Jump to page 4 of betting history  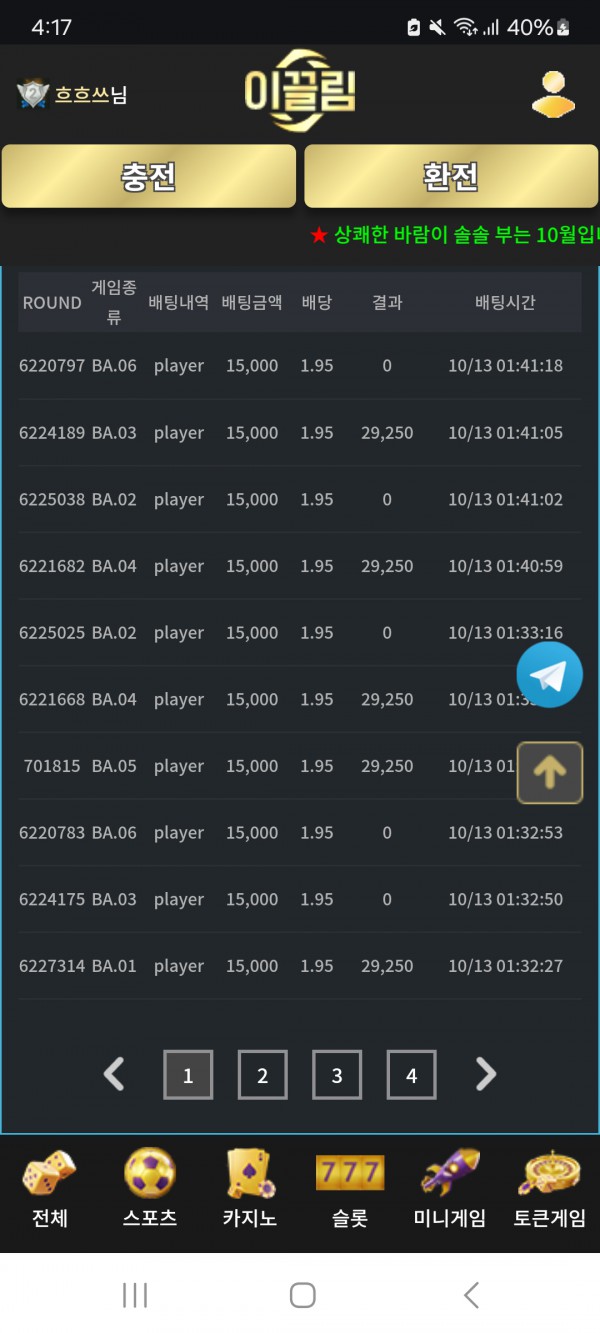(411, 1075)
